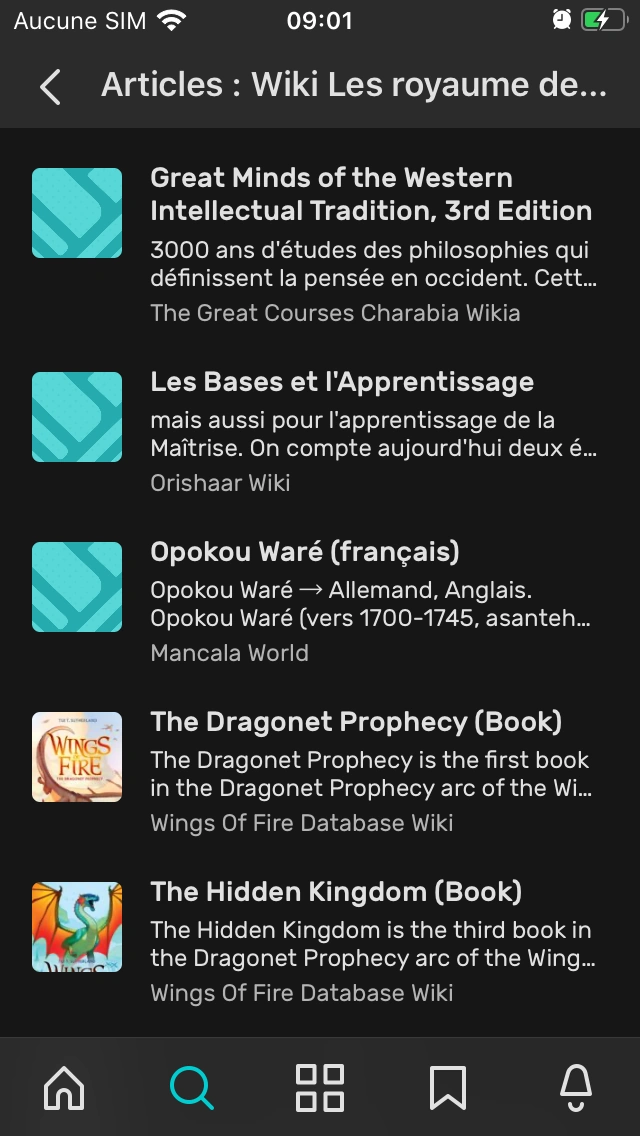
Task: Open Great Minds of the Western Intellectual Tradition article
Action: coord(370,195)
